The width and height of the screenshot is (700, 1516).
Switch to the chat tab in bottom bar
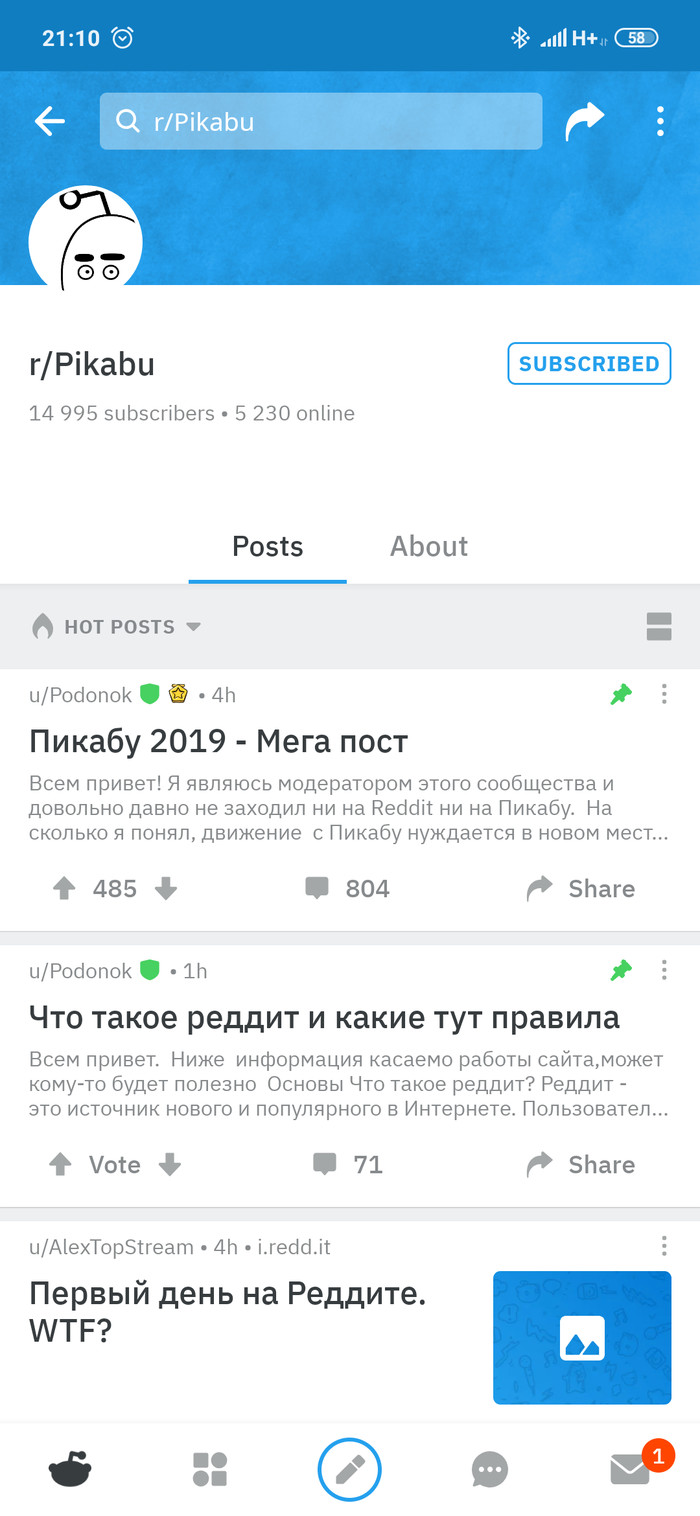tap(490, 1469)
